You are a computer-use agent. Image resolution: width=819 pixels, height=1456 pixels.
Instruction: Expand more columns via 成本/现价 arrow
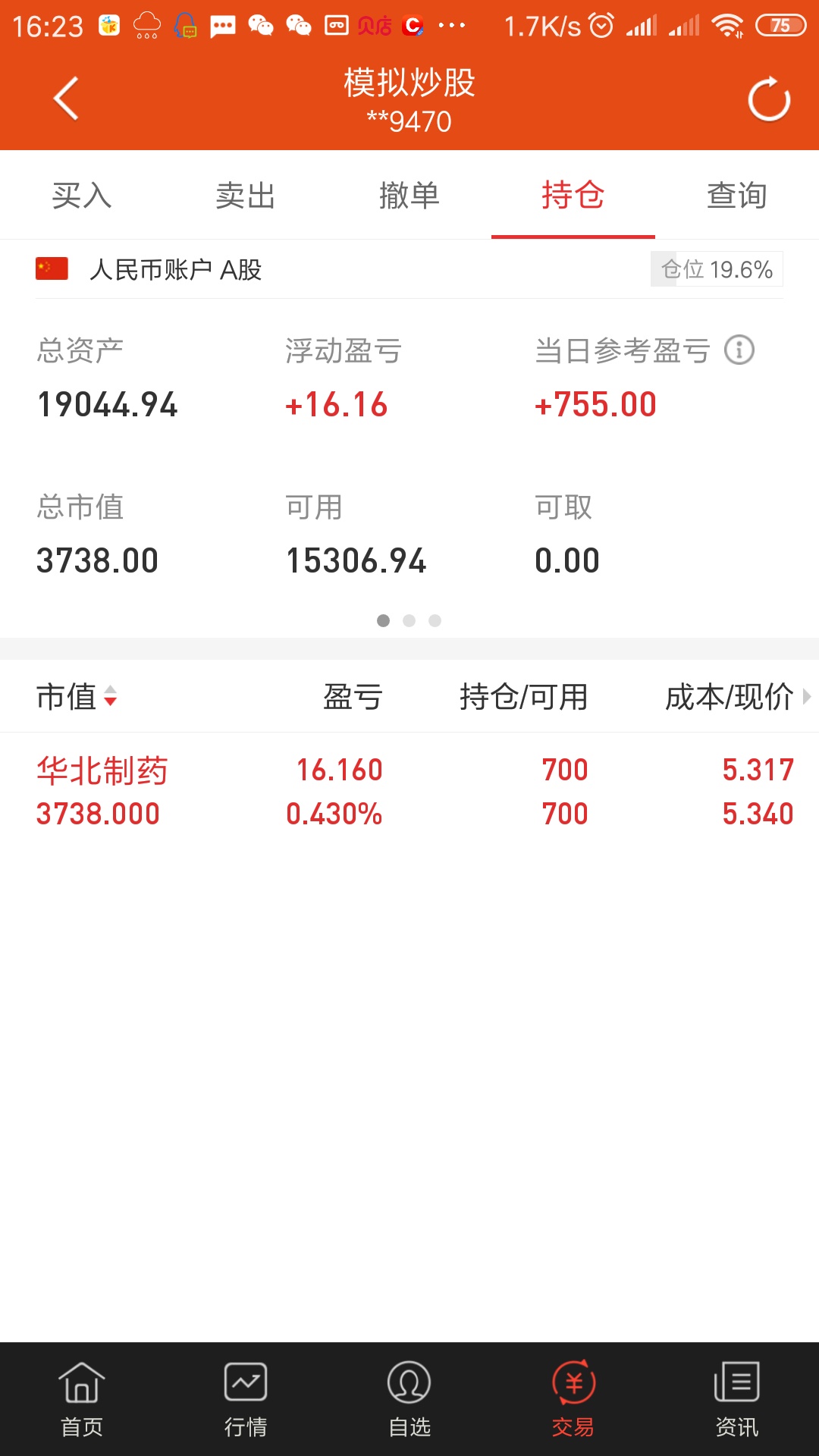click(807, 696)
